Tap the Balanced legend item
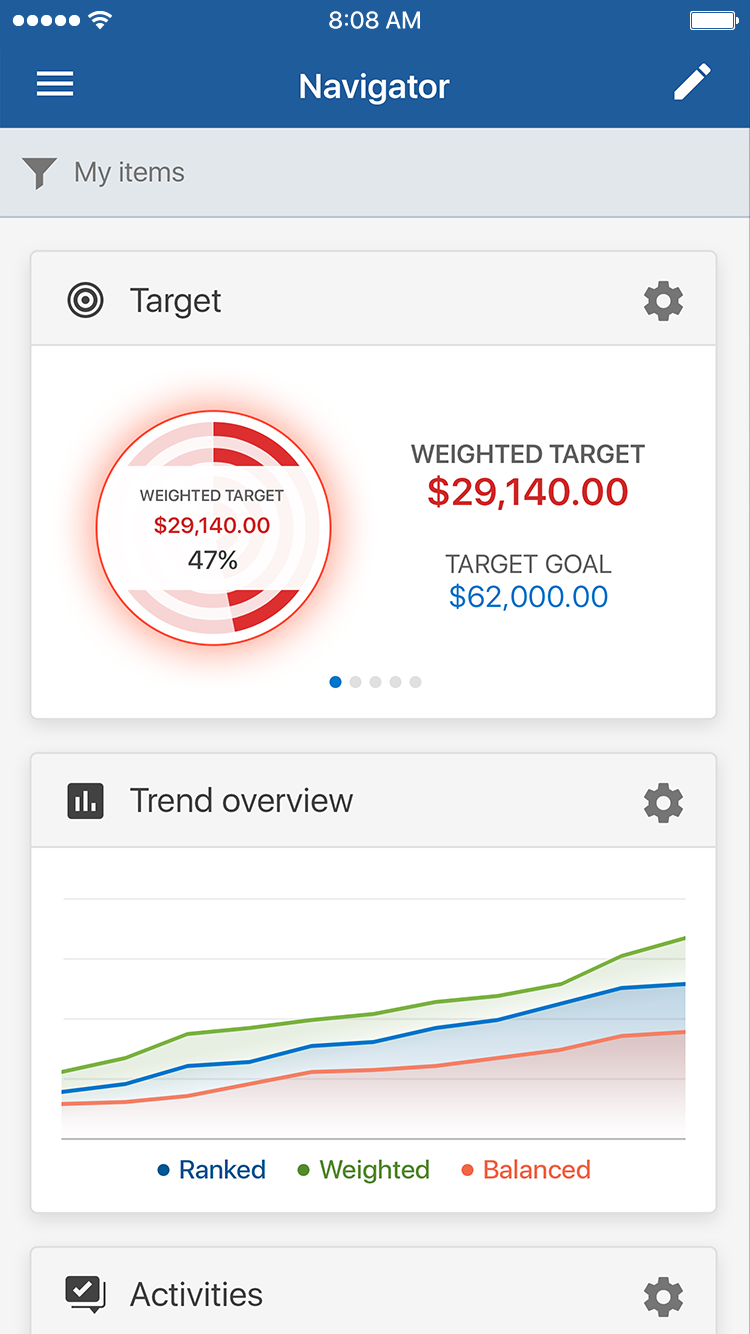The width and height of the screenshot is (750, 1334). 525,1170
